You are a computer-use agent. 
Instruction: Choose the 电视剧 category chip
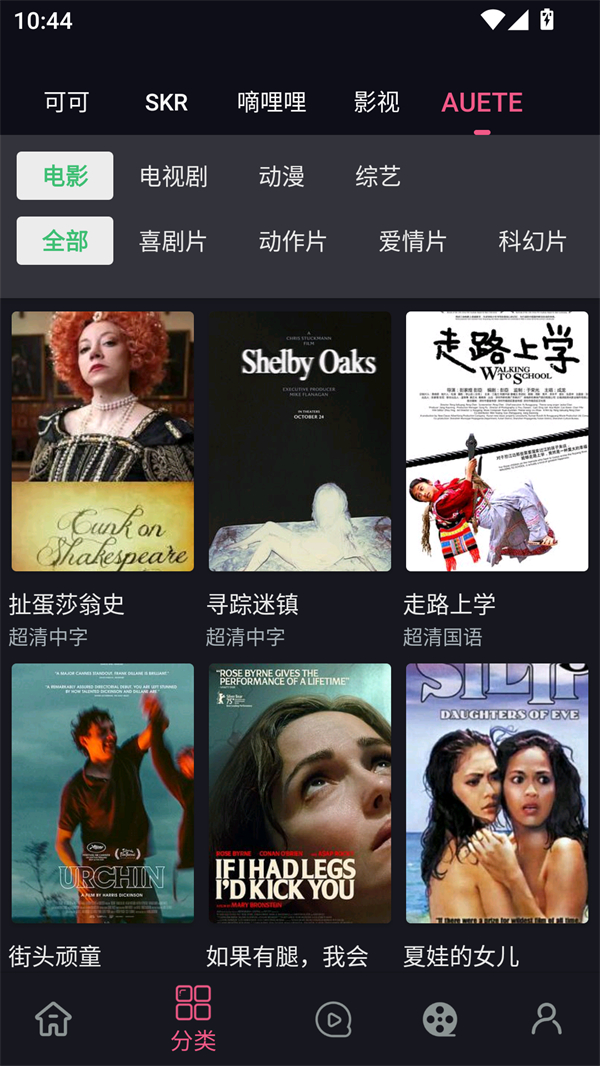coord(173,177)
